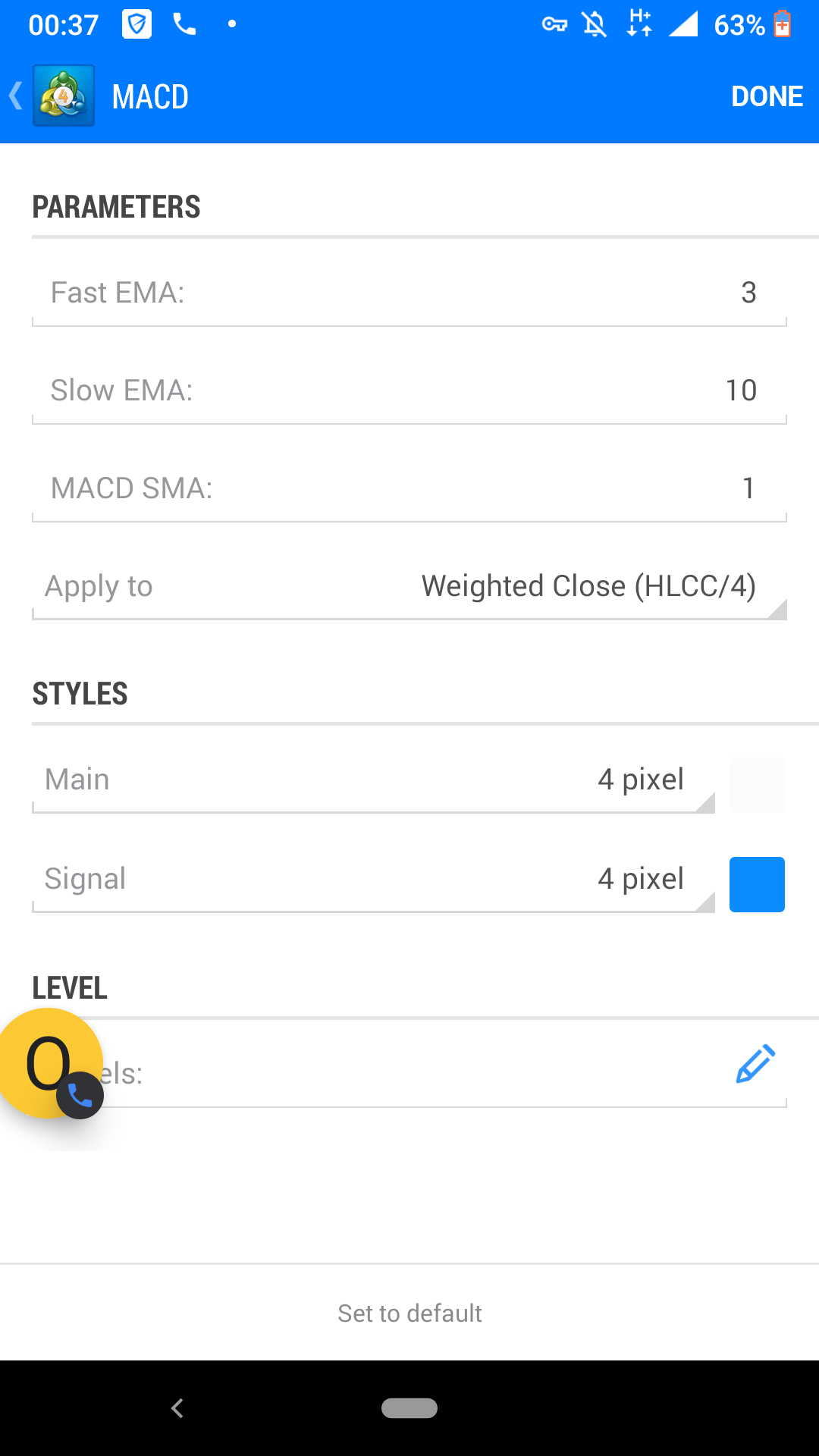Image resolution: width=819 pixels, height=1456 pixels.
Task: Pick a color for the Main line
Action: point(757,786)
